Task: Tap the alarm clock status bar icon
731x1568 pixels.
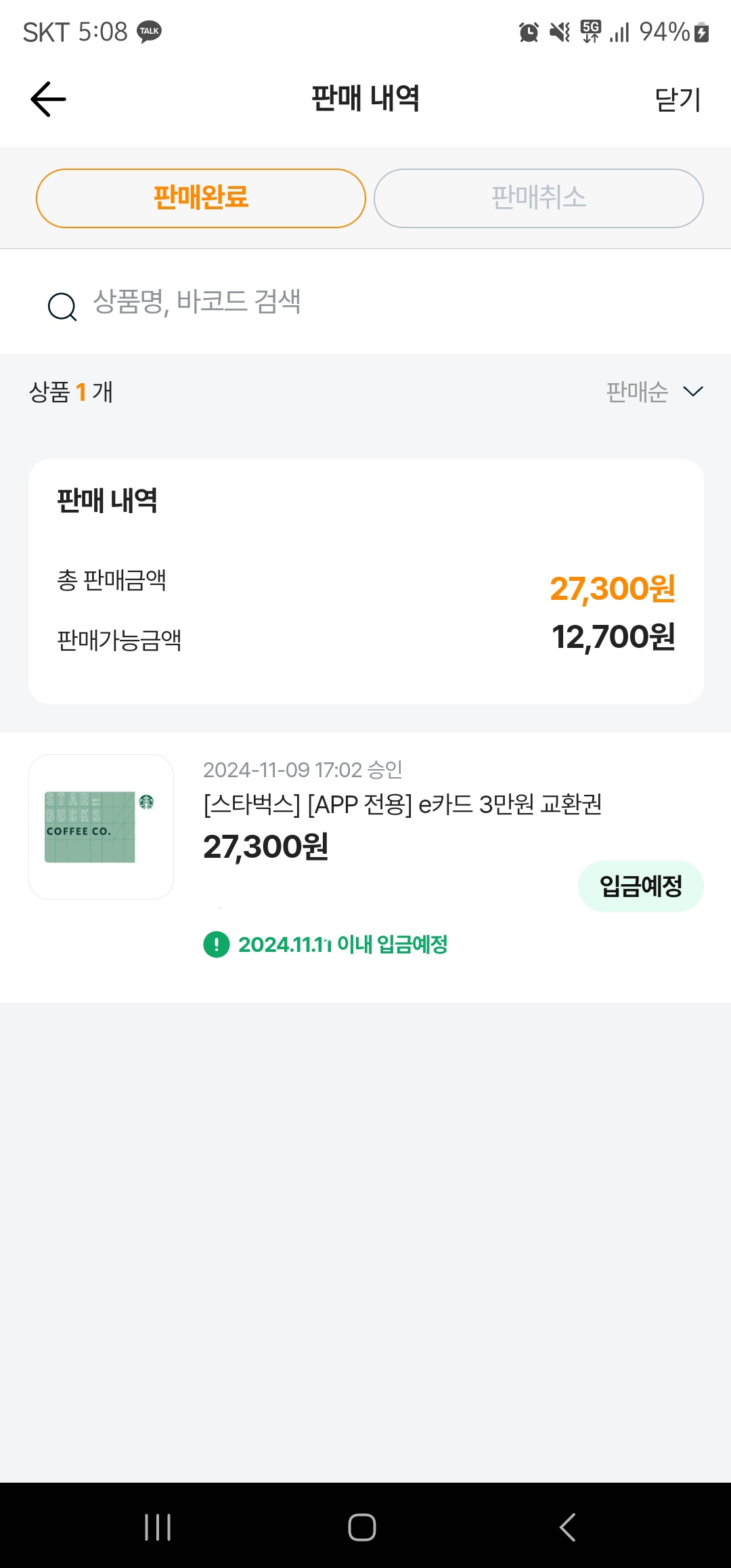Action: coord(528,31)
